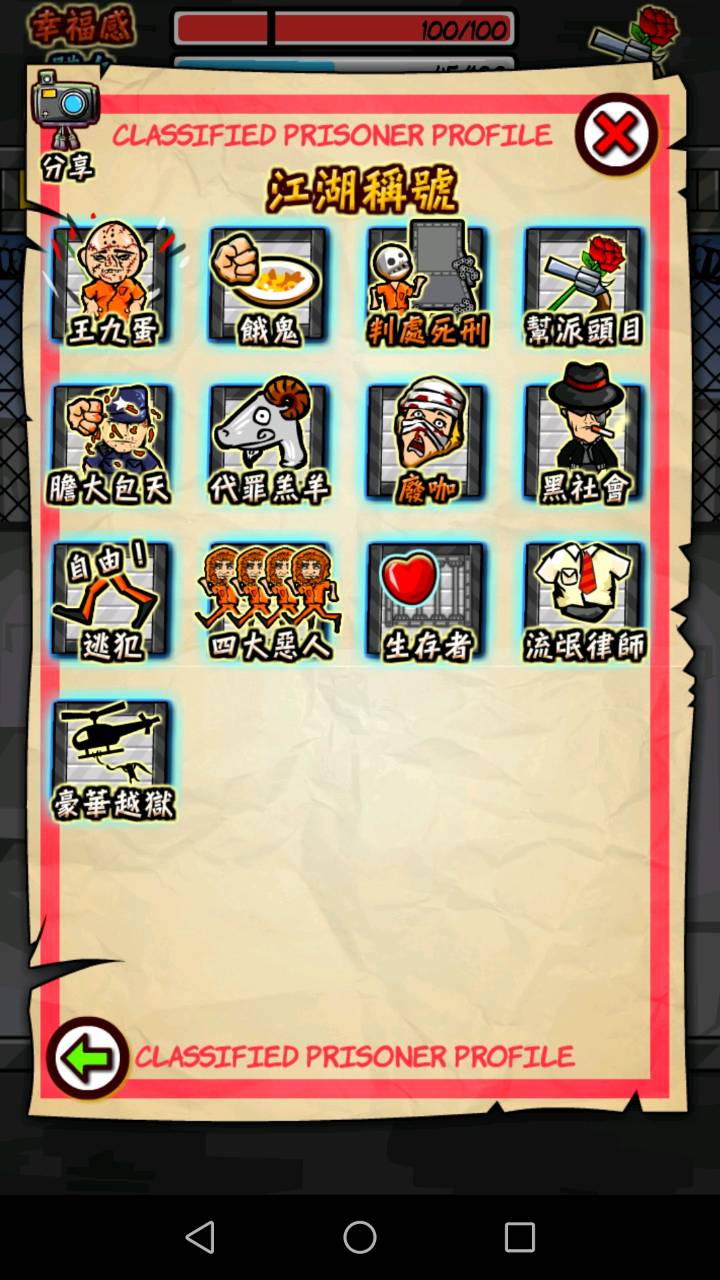
Task: Tap the system home button
Action: [x=360, y=1237]
